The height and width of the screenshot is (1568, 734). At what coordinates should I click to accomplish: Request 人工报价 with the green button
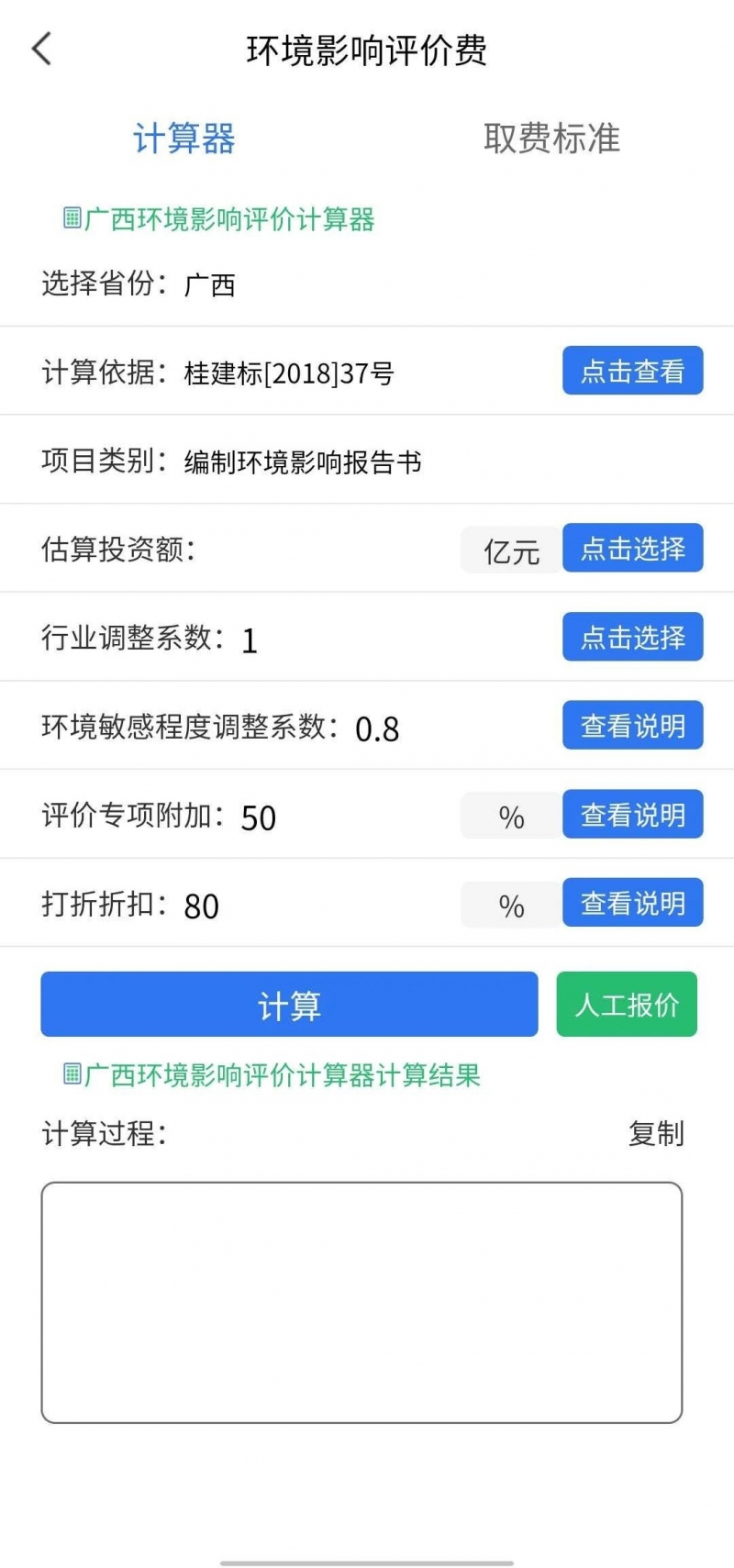click(x=627, y=1005)
